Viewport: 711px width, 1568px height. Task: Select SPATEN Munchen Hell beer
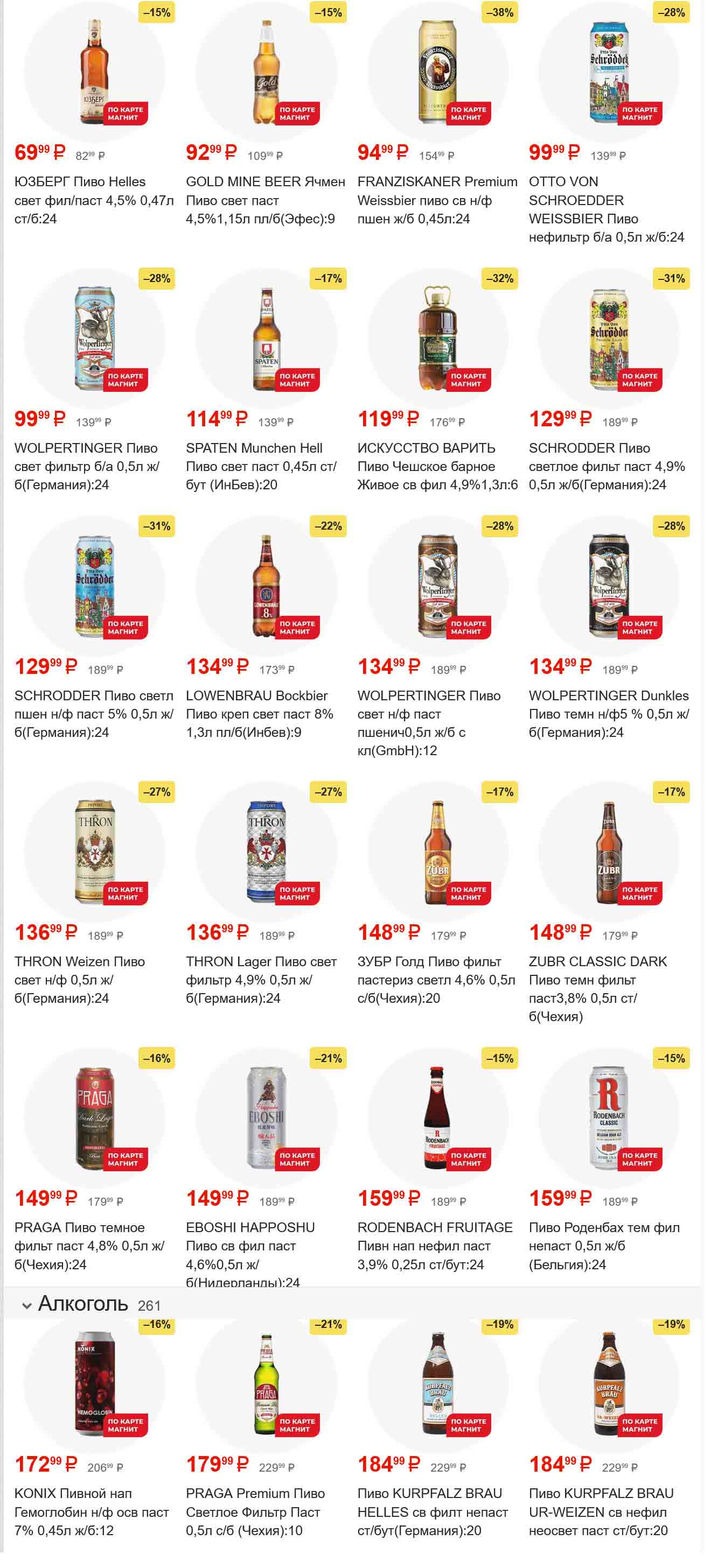(266, 339)
